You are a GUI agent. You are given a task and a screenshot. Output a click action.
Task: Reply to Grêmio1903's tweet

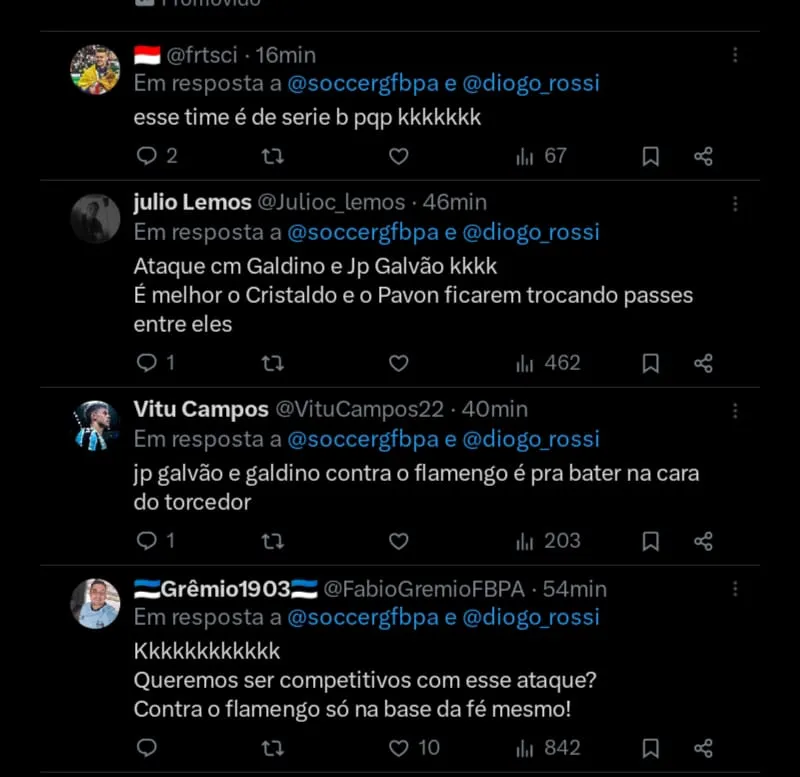[147, 748]
